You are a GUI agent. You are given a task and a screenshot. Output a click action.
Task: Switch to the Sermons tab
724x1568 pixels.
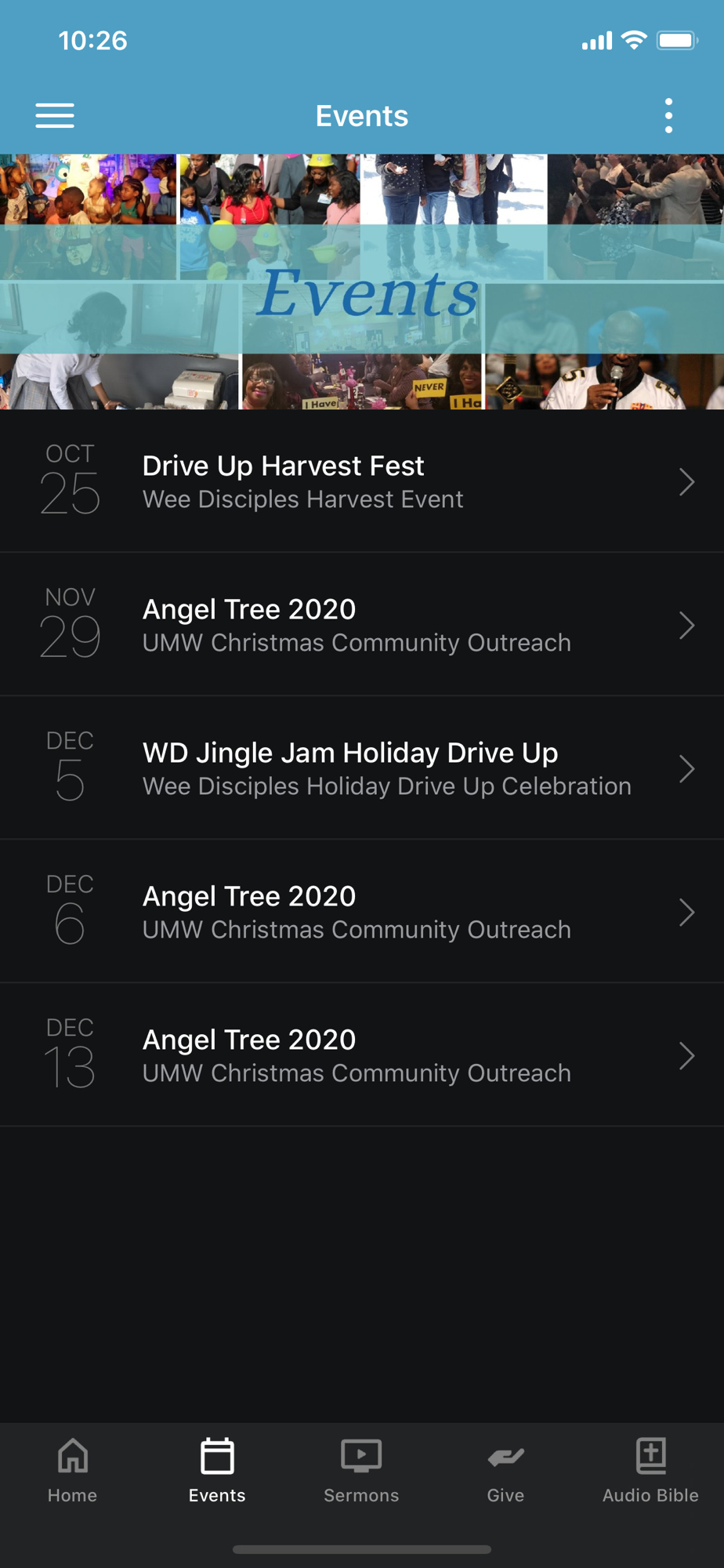tap(361, 1471)
